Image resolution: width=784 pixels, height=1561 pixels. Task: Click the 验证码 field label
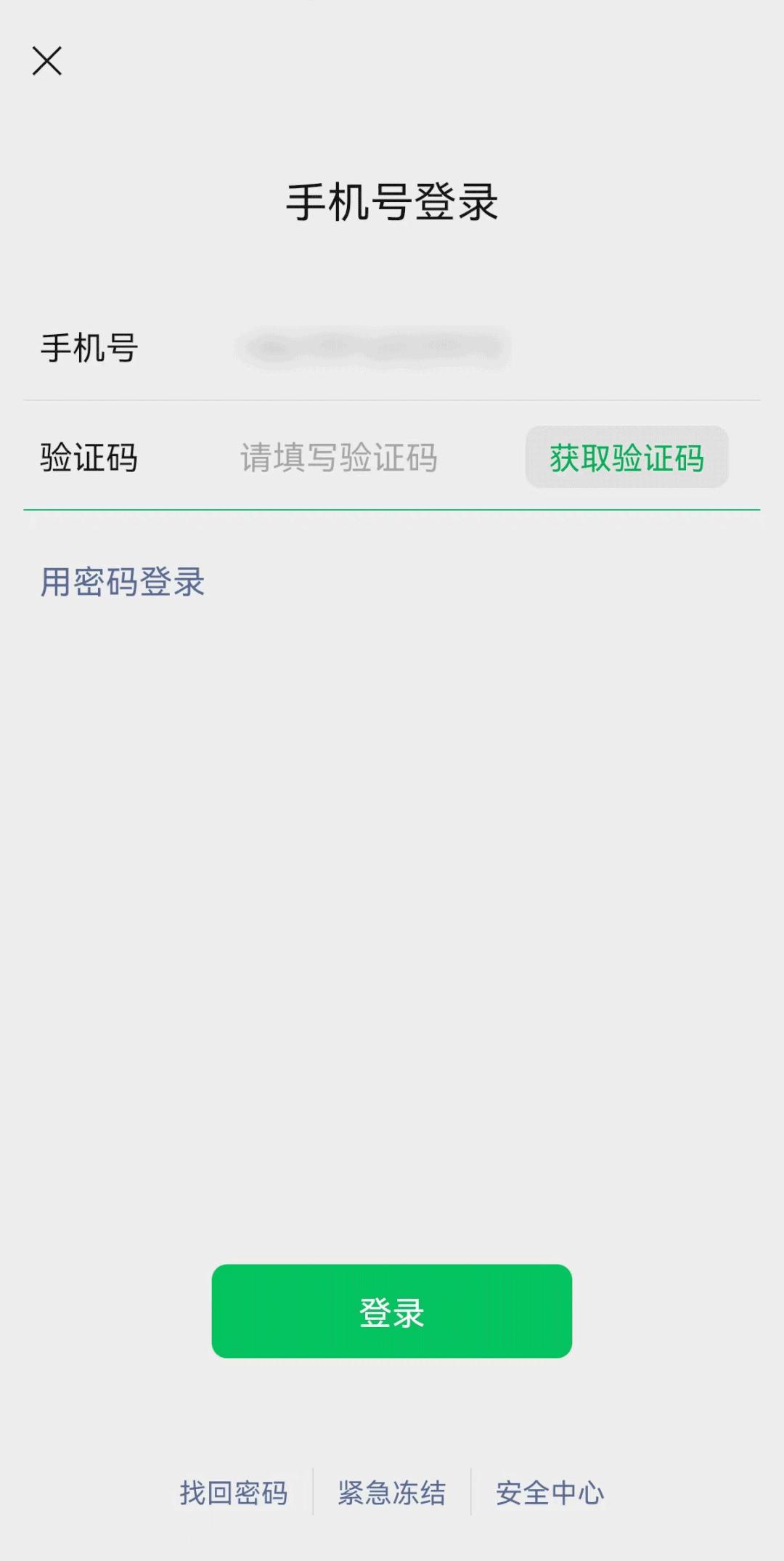89,458
